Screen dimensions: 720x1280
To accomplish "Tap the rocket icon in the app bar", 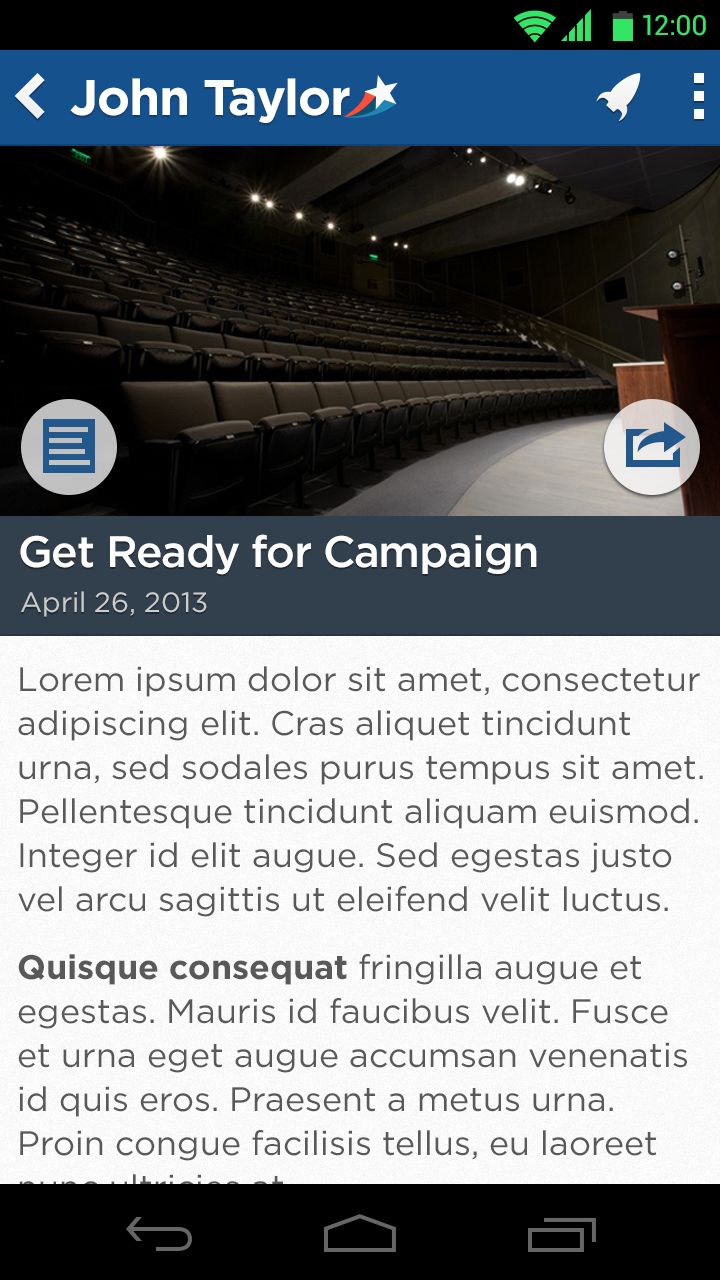I will coord(619,97).
